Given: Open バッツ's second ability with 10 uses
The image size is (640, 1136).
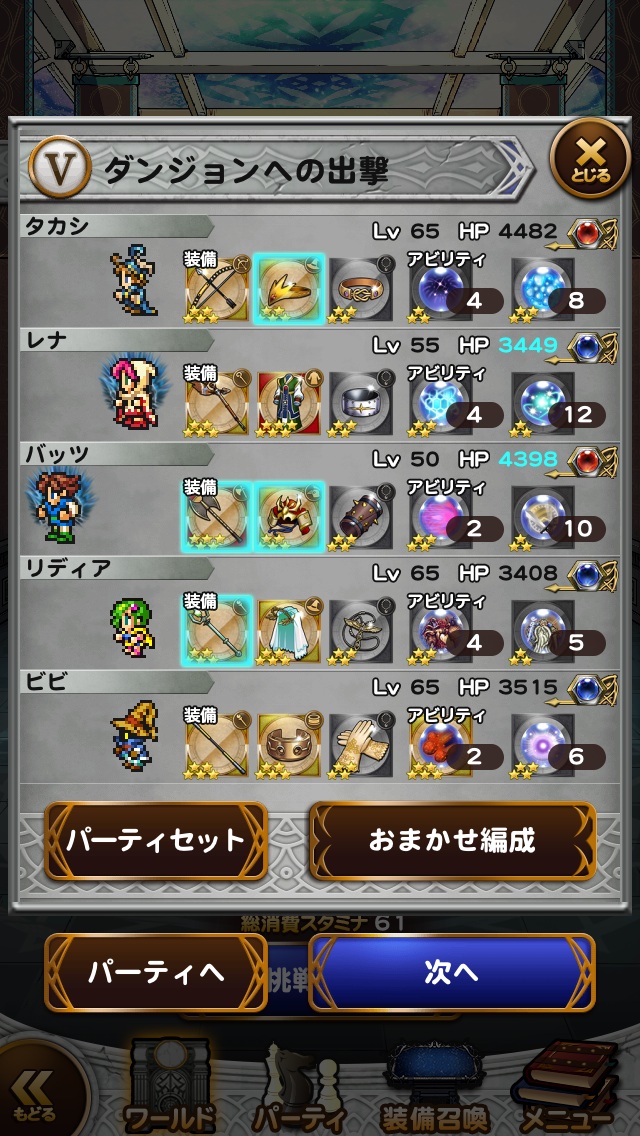Looking at the screenshot, I should 544,516.
